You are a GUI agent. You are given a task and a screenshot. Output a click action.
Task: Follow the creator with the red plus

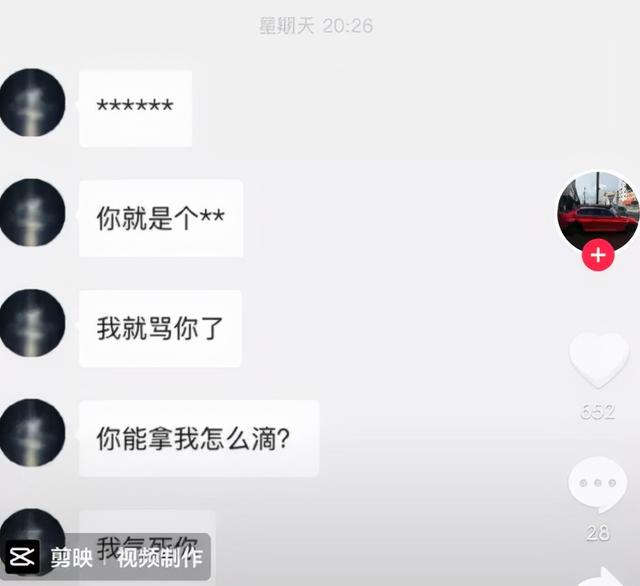(598, 255)
